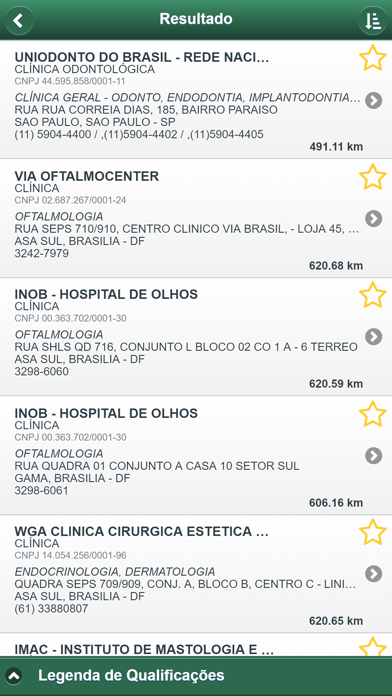Mark the INOB Gama clinic as favorite
The width and height of the screenshot is (392, 696).
[373, 414]
